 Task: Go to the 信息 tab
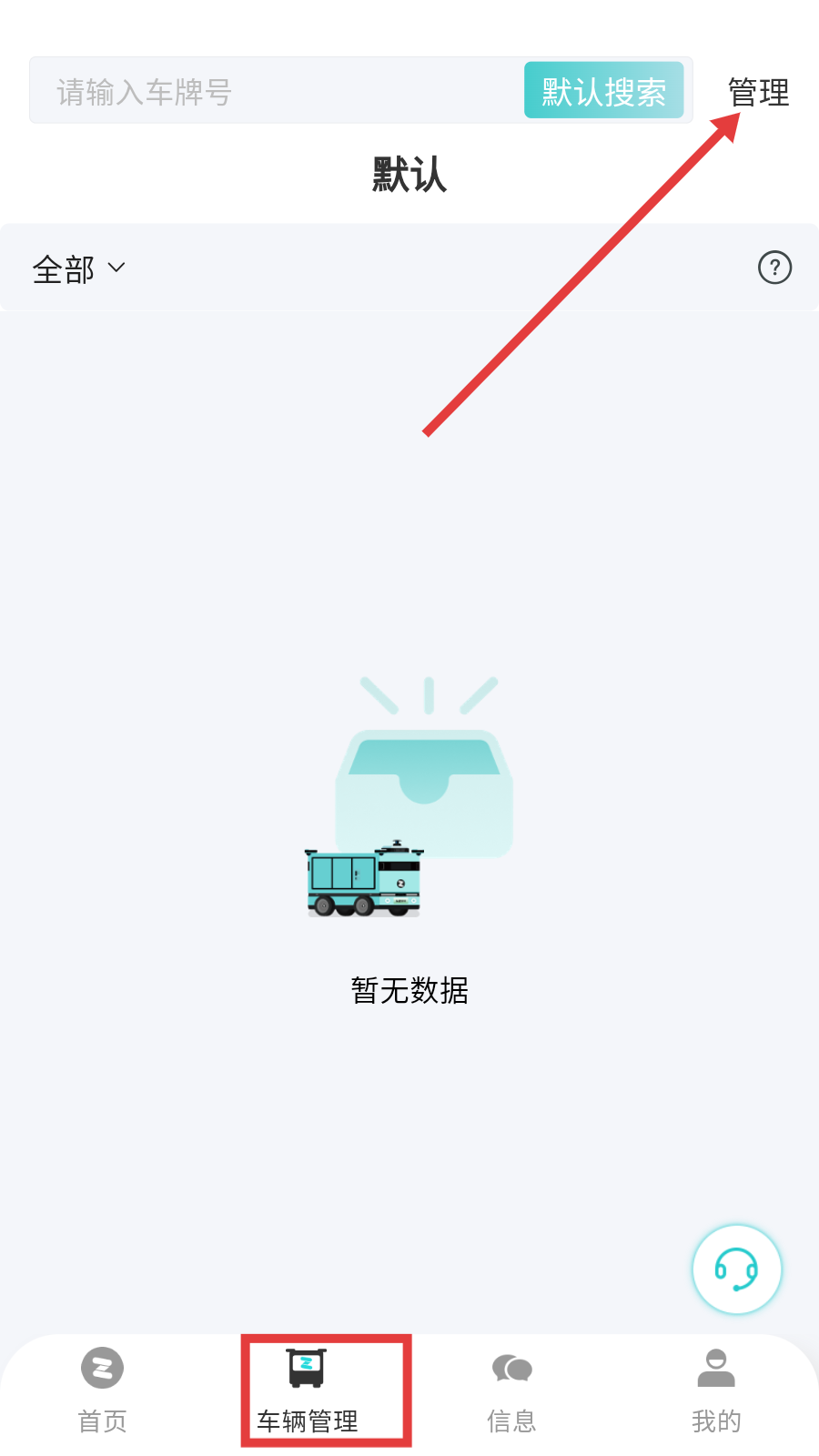[511, 1390]
